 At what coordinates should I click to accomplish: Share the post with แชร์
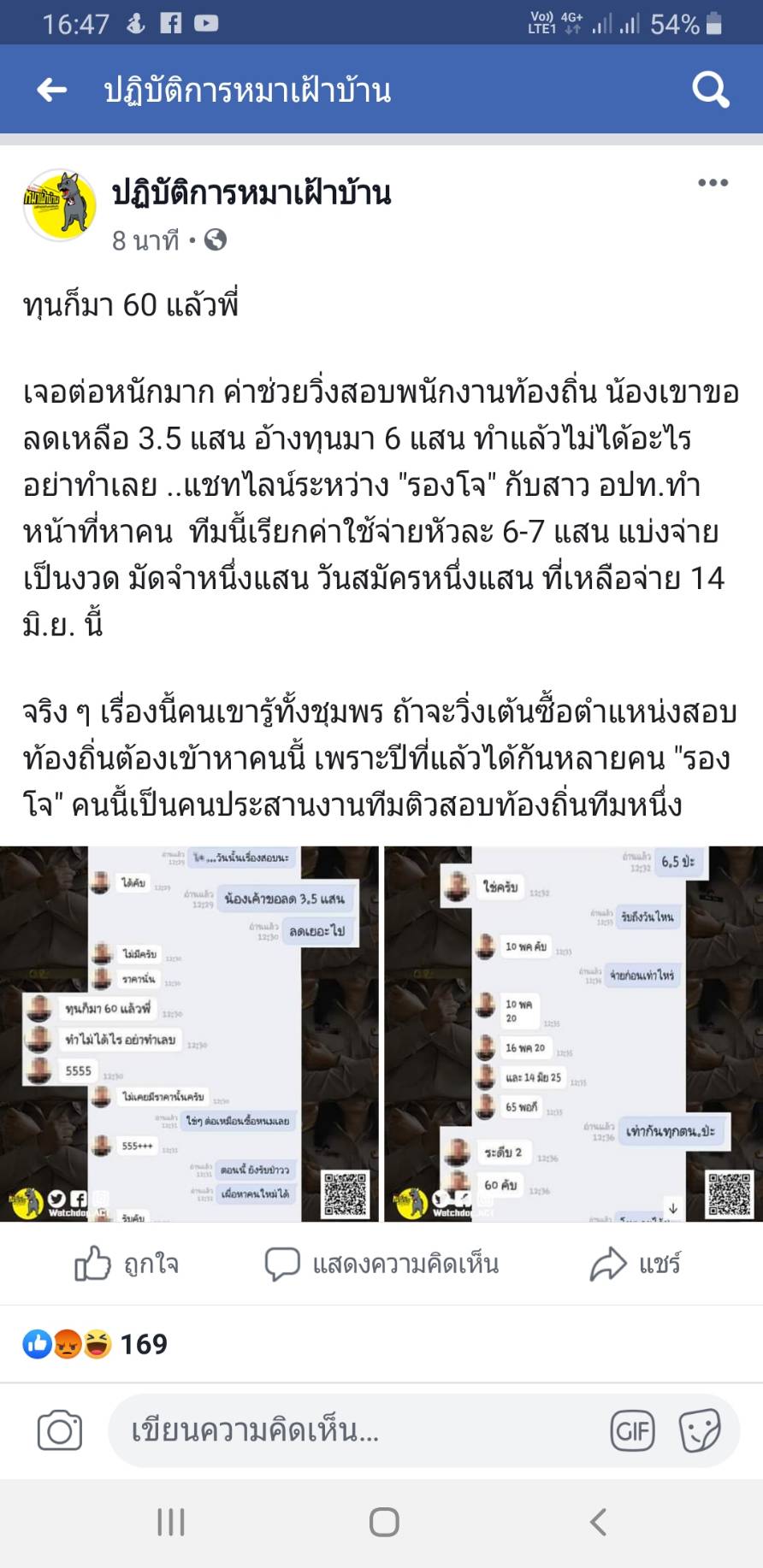click(x=636, y=1264)
